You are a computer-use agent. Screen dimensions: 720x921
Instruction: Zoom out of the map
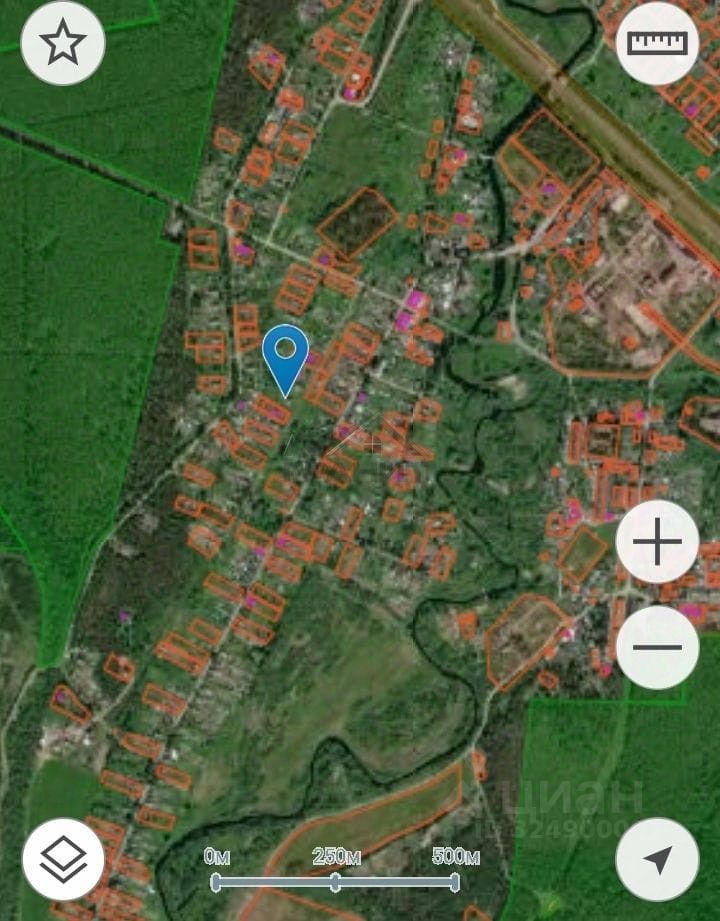click(x=657, y=646)
